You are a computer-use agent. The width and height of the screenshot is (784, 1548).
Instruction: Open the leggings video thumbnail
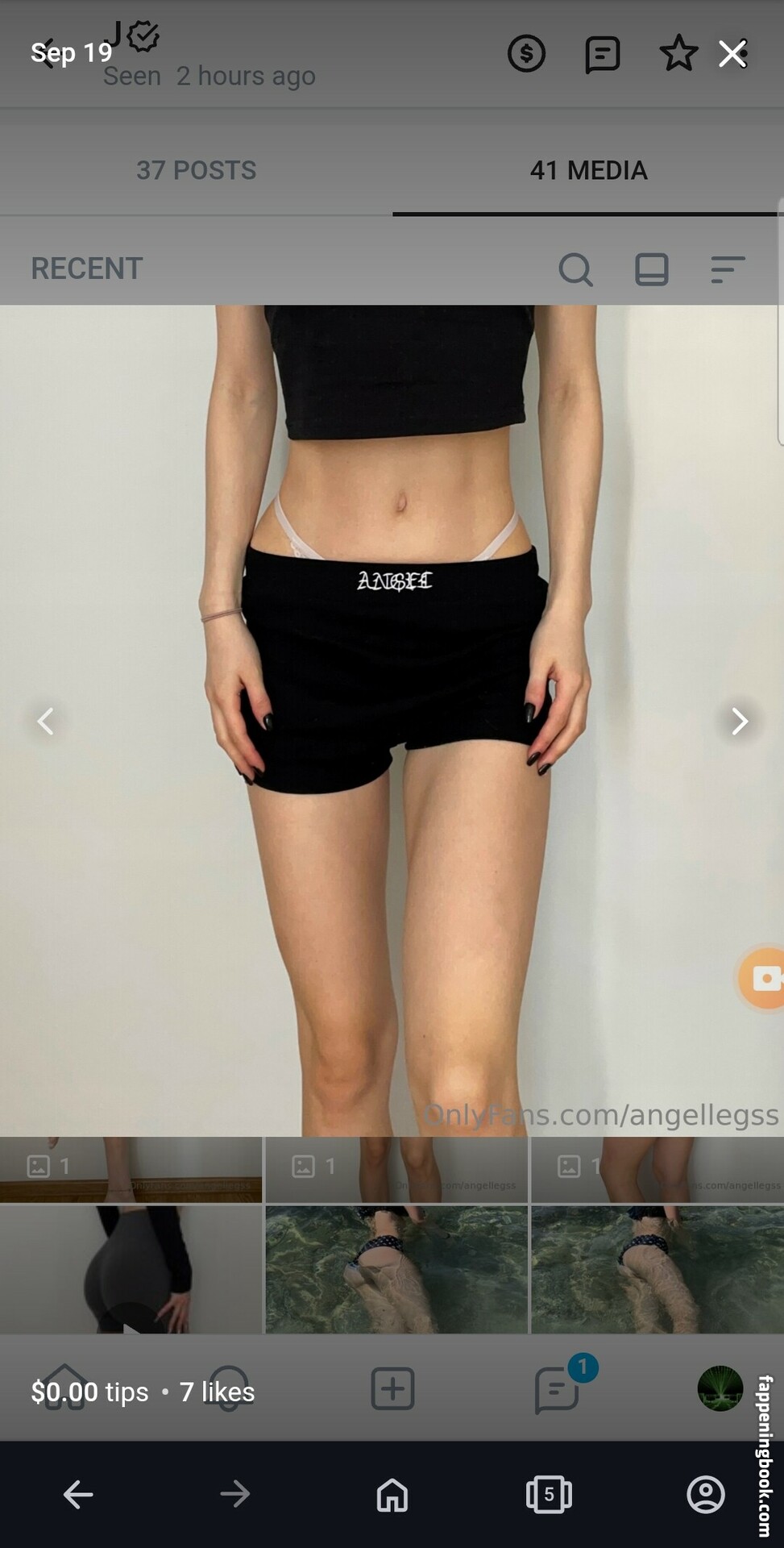click(x=131, y=1269)
